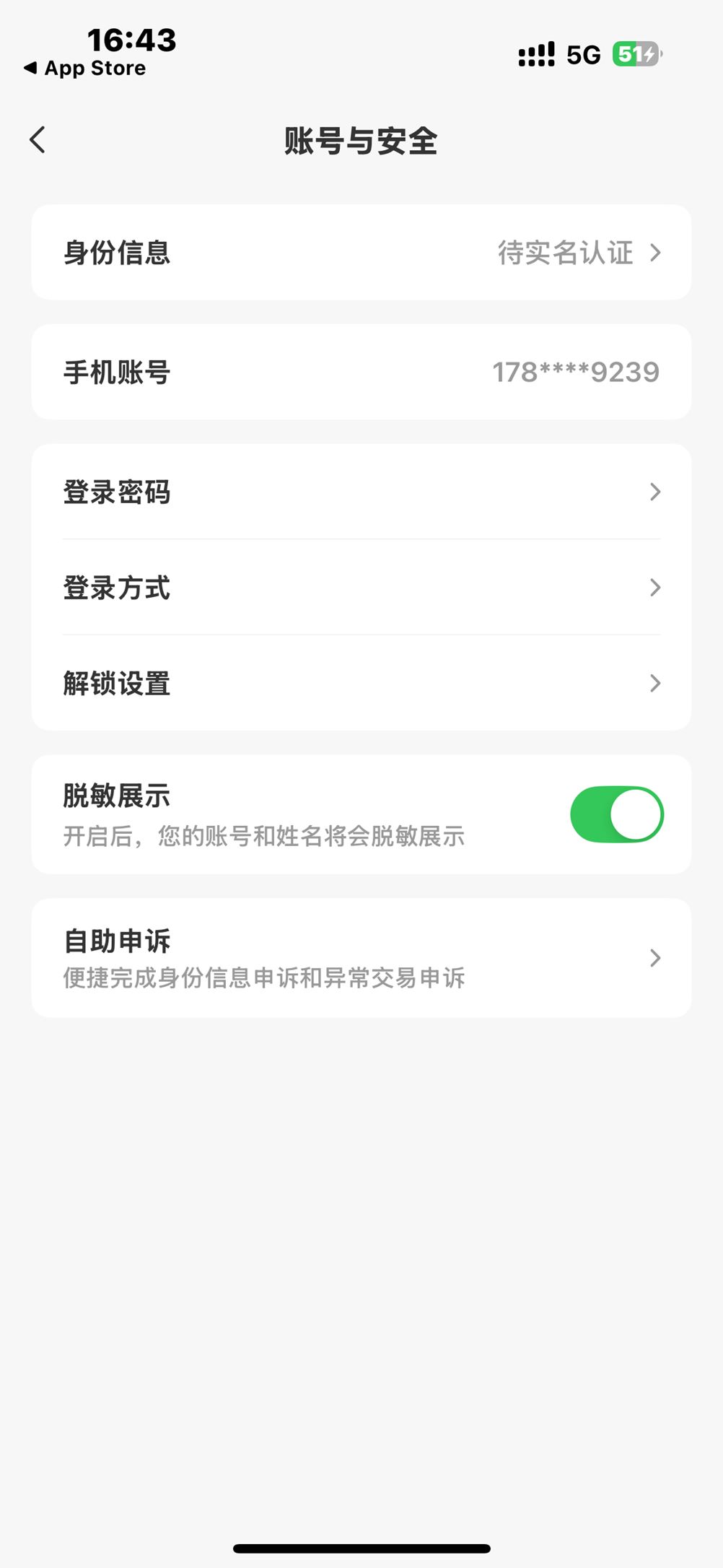Open 解锁设置 row
Screen dimensions: 723x1568
(x=361, y=683)
